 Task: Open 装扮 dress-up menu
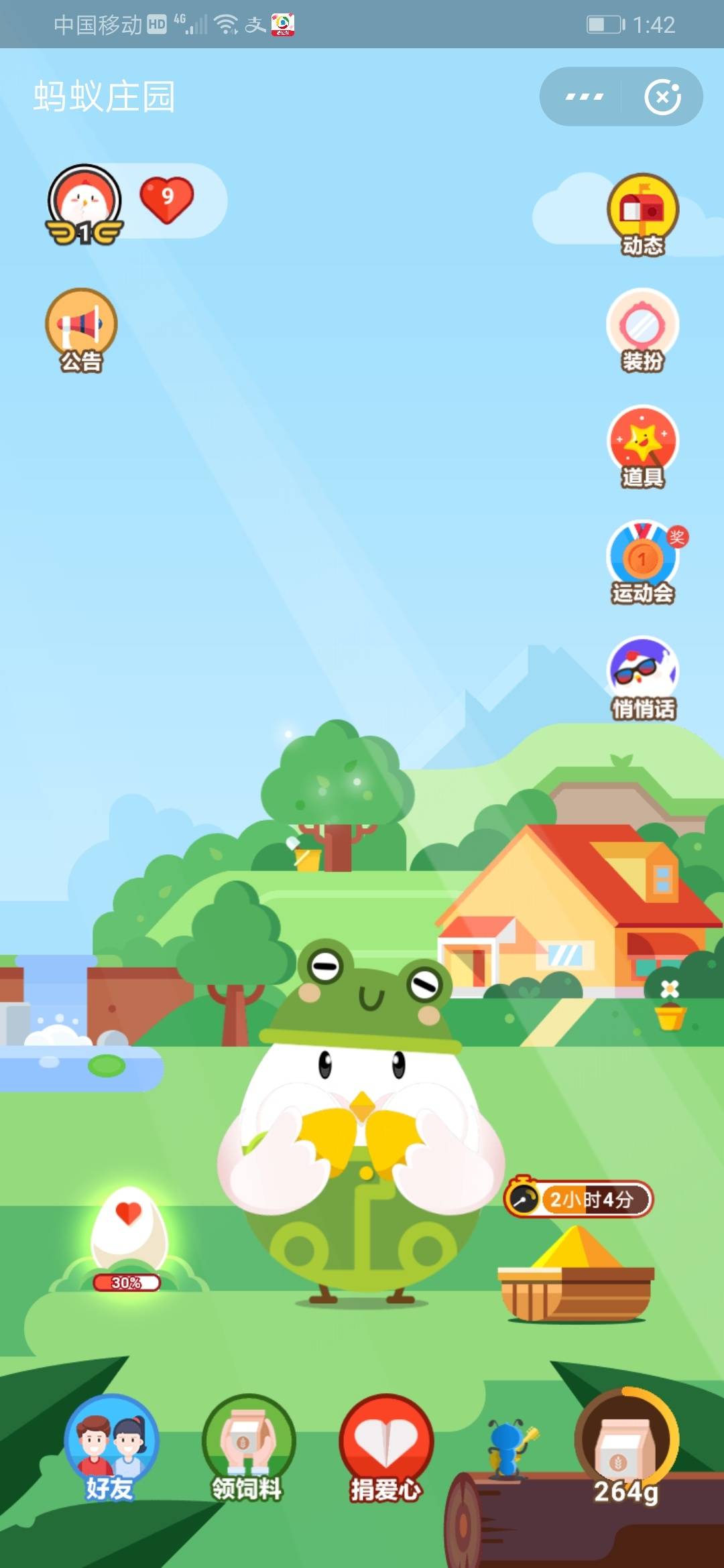[642, 330]
